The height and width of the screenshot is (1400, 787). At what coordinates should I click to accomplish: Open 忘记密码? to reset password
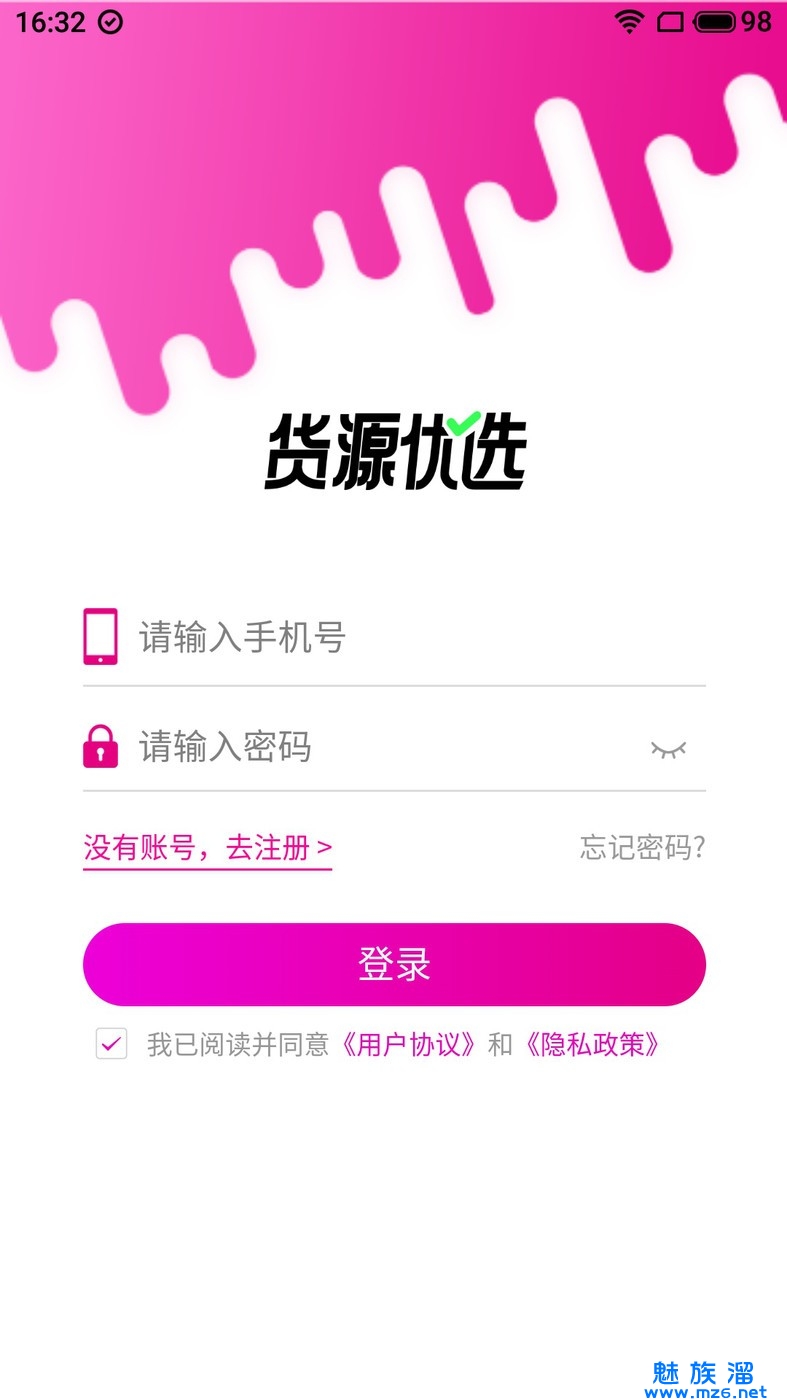(643, 848)
